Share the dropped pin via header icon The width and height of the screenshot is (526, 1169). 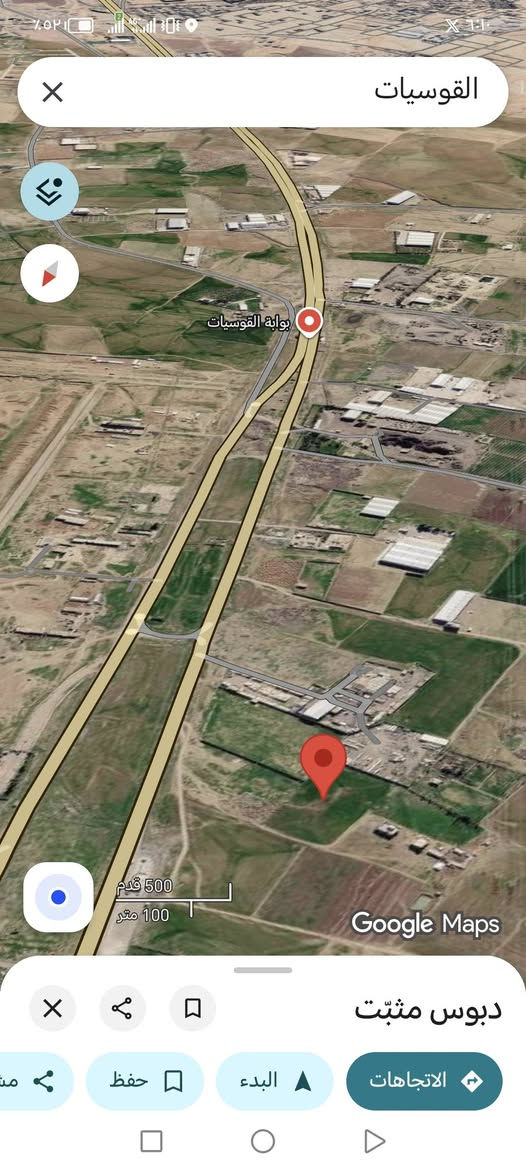tap(122, 1009)
